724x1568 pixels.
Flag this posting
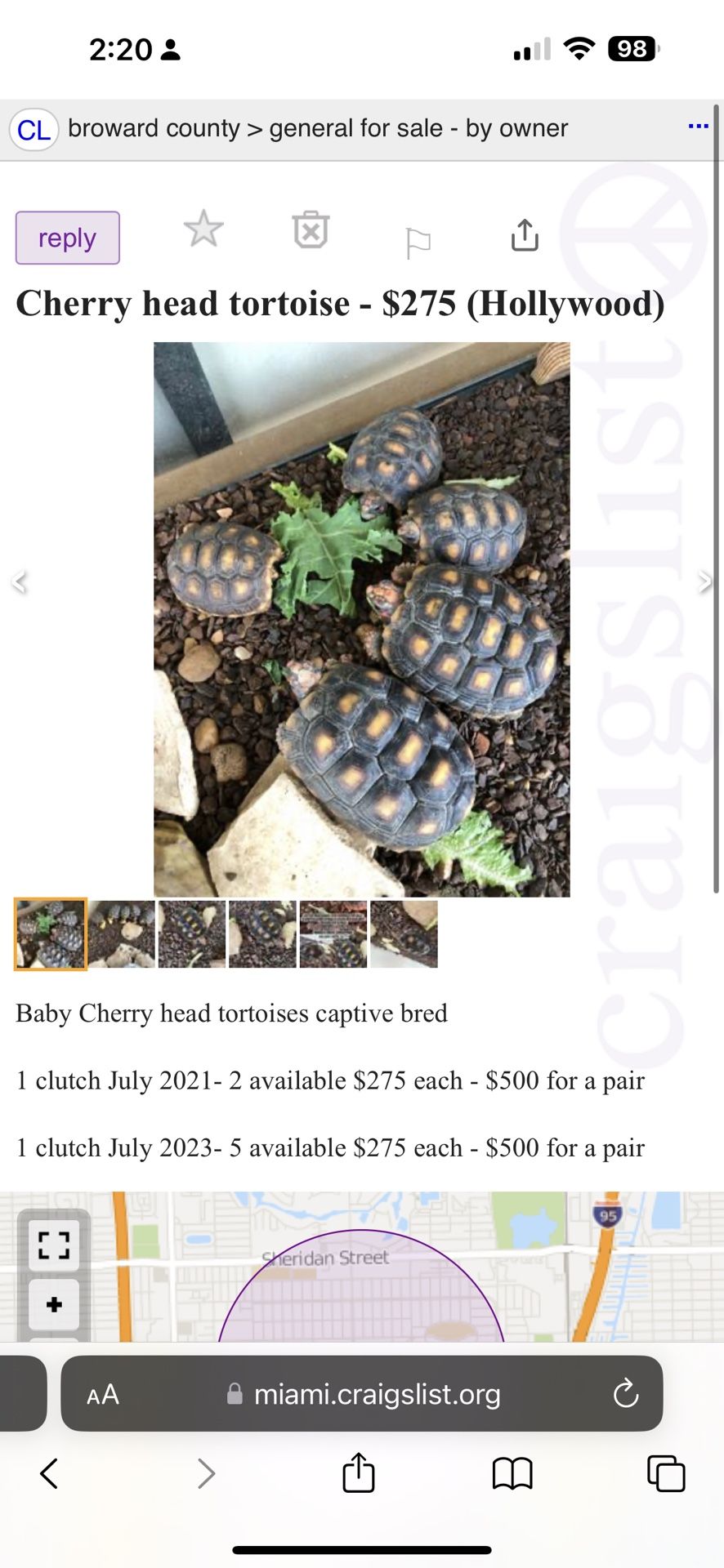click(x=418, y=243)
